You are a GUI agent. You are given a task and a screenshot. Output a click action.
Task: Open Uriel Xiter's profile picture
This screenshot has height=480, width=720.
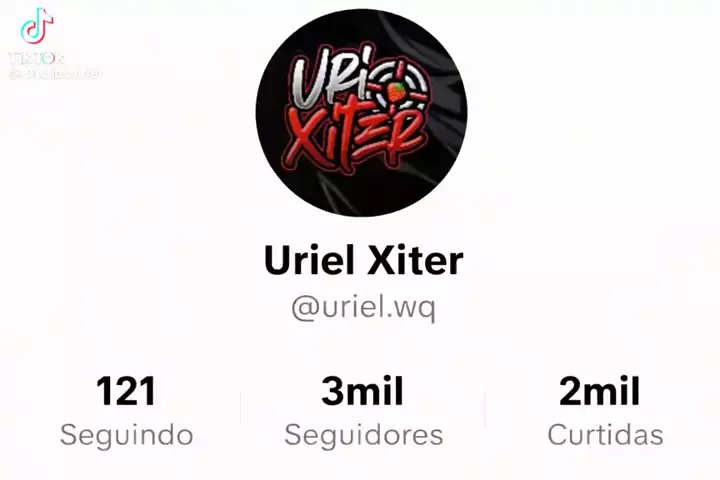pos(361,113)
